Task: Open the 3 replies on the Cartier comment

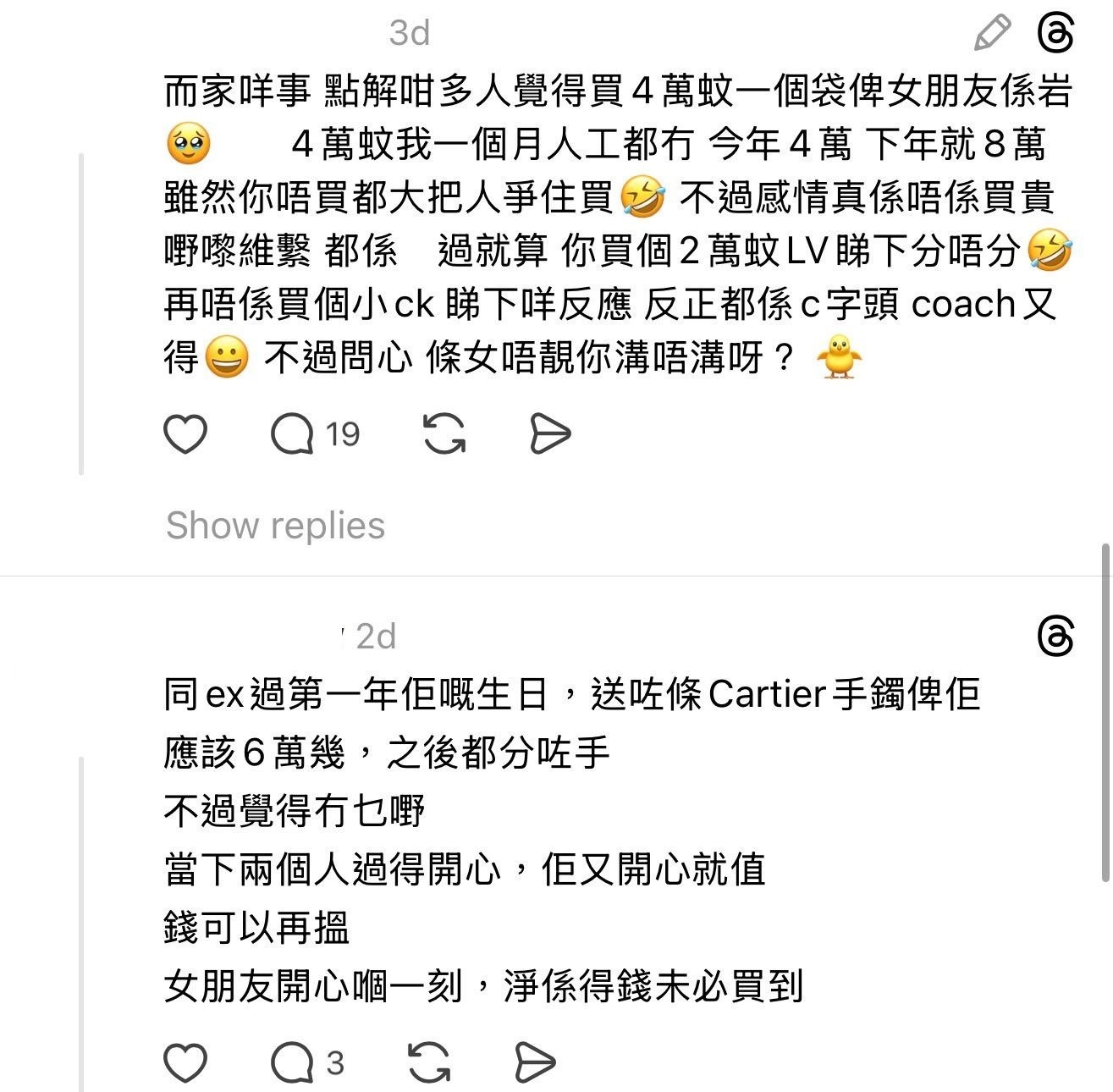Action: tap(293, 1063)
